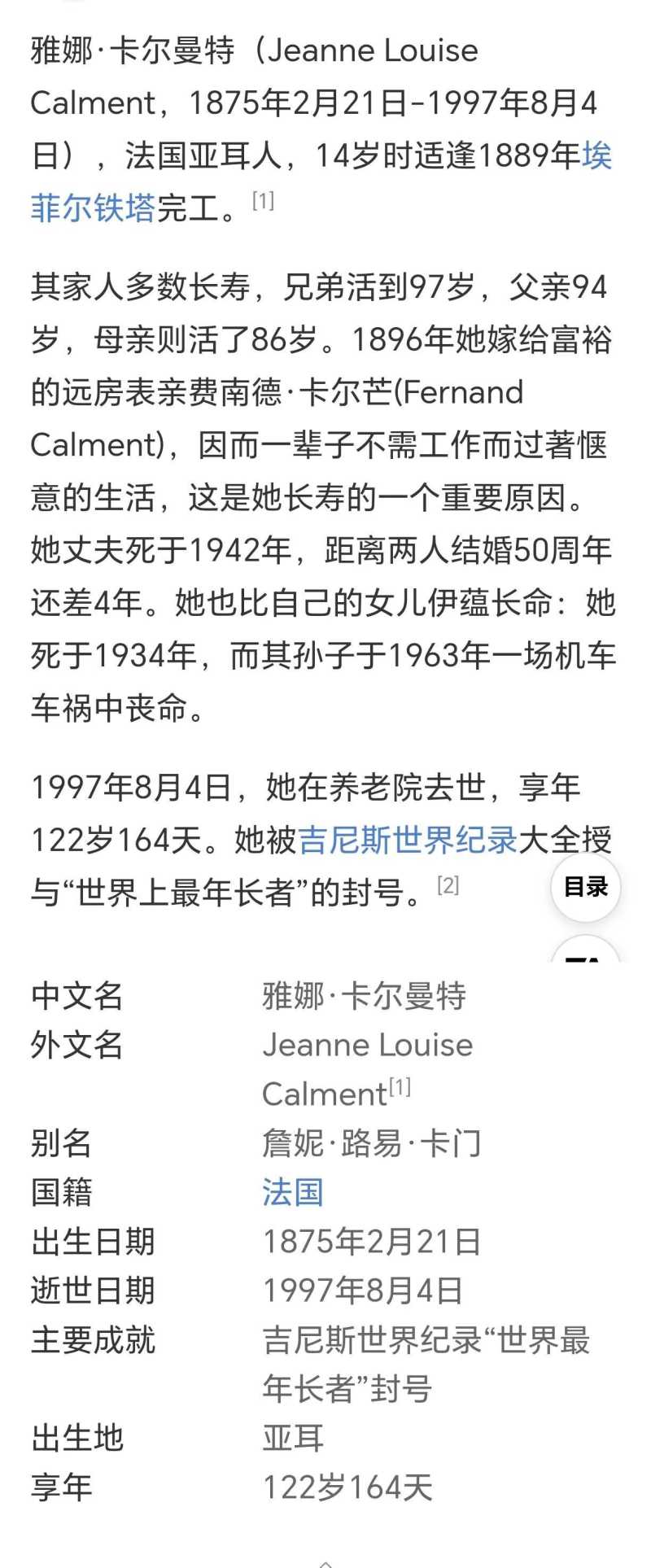View reference [2] after 封号
Viewport: 651px width, 1568px height.
(x=448, y=884)
